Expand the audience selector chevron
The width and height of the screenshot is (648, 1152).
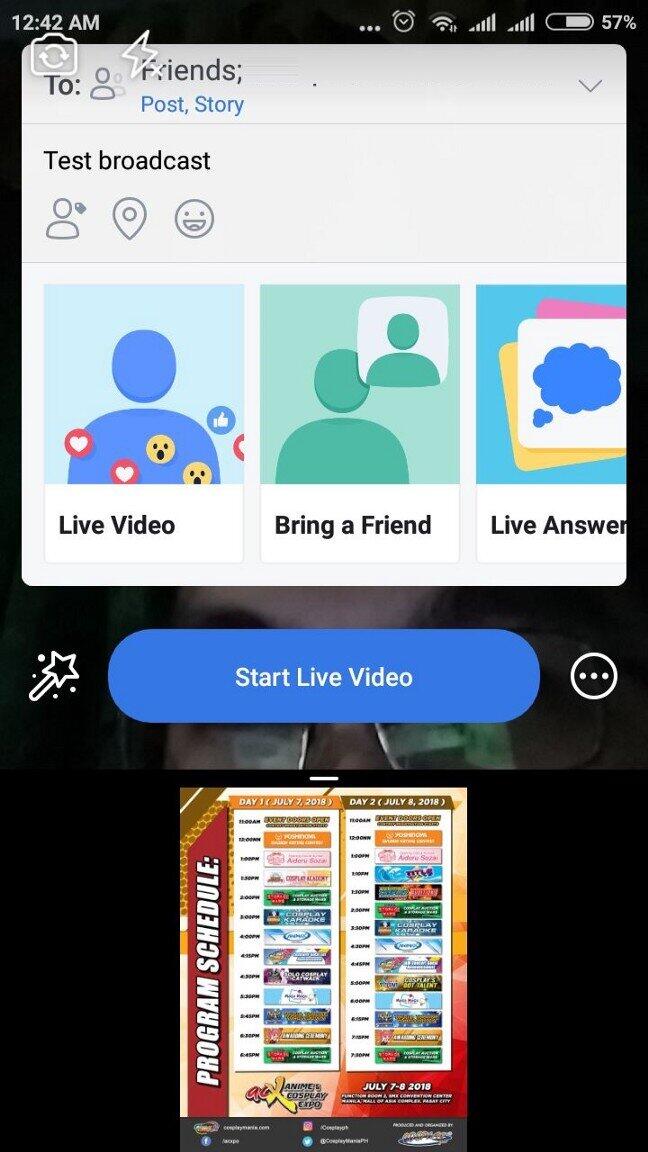[x=590, y=86]
